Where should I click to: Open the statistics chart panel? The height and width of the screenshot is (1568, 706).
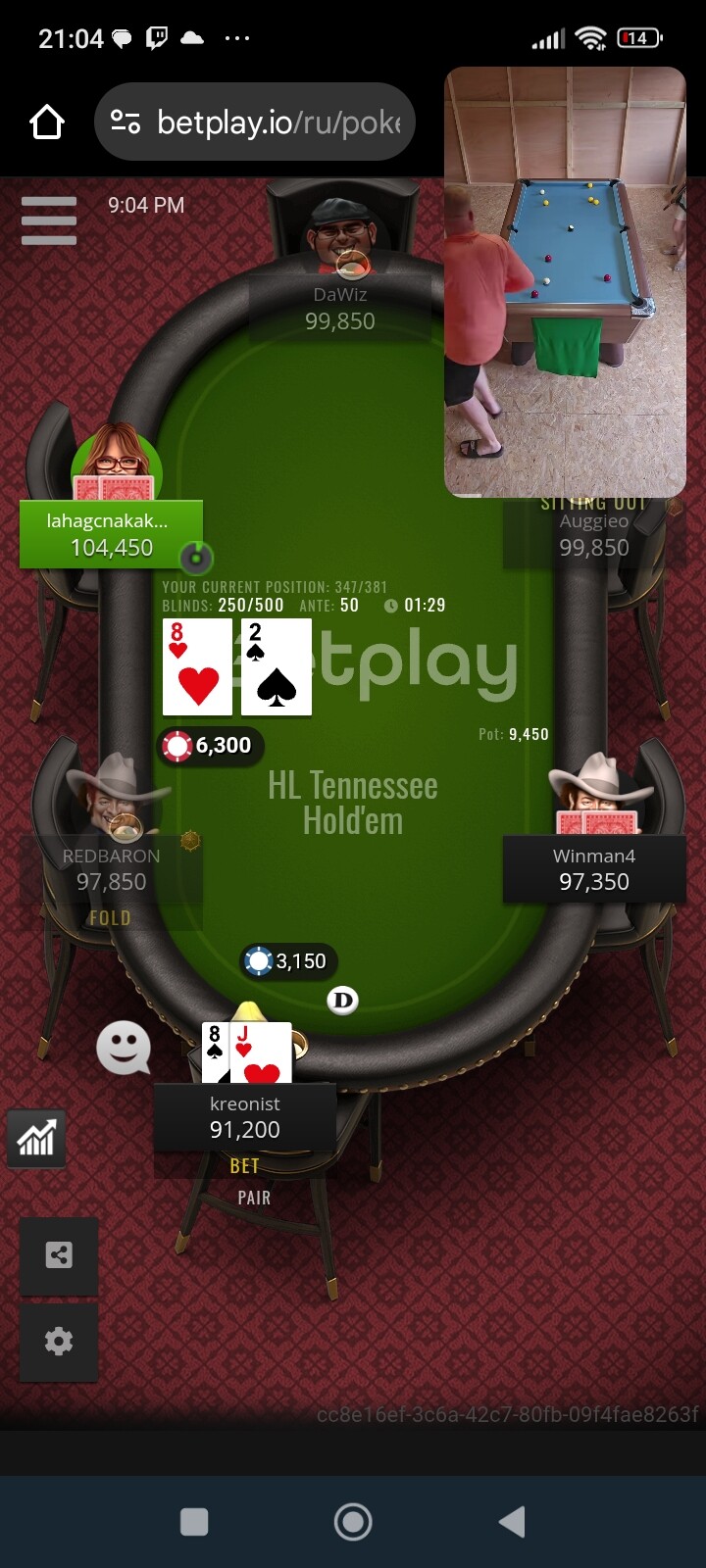tap(36, 1139)
